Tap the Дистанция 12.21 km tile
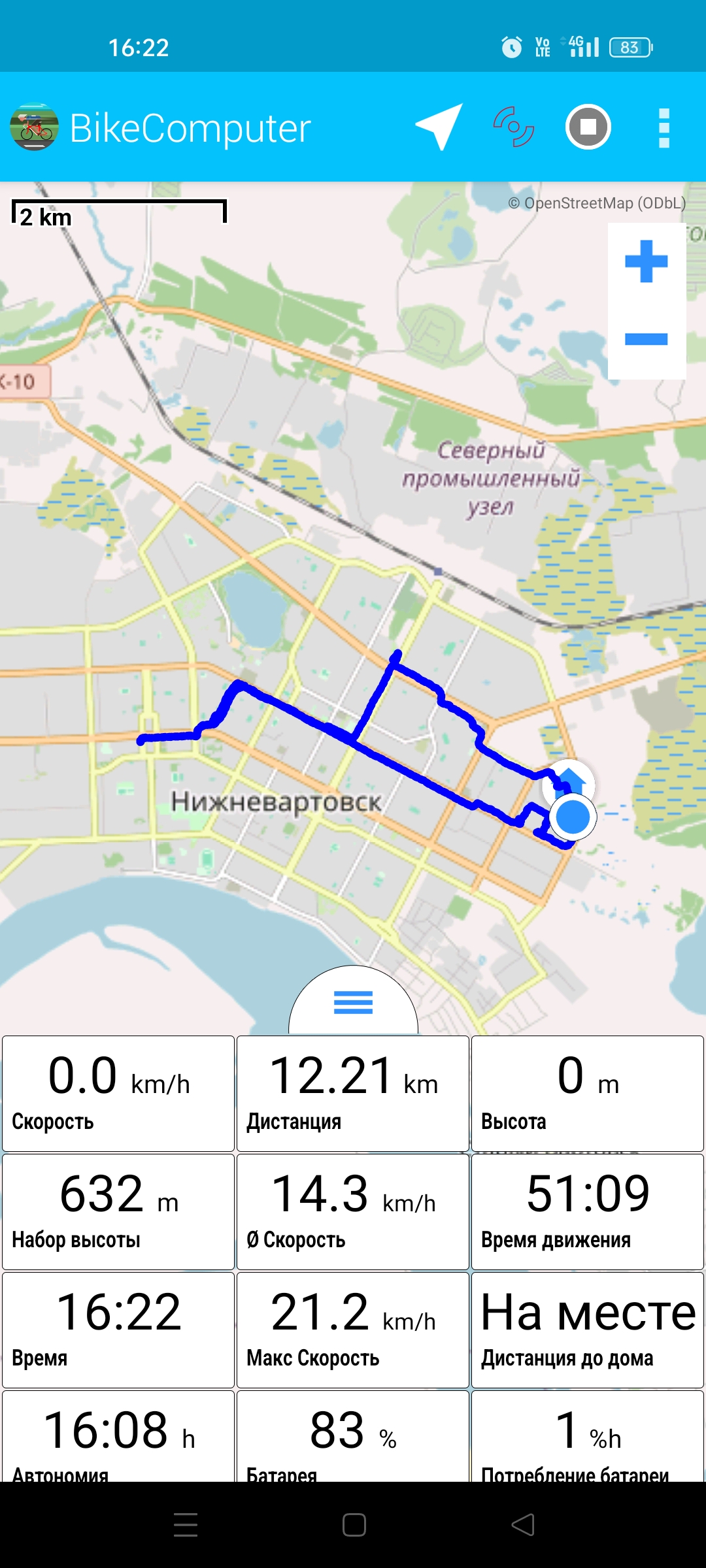Screen dimensions: 706x1568 (353, 1093)
